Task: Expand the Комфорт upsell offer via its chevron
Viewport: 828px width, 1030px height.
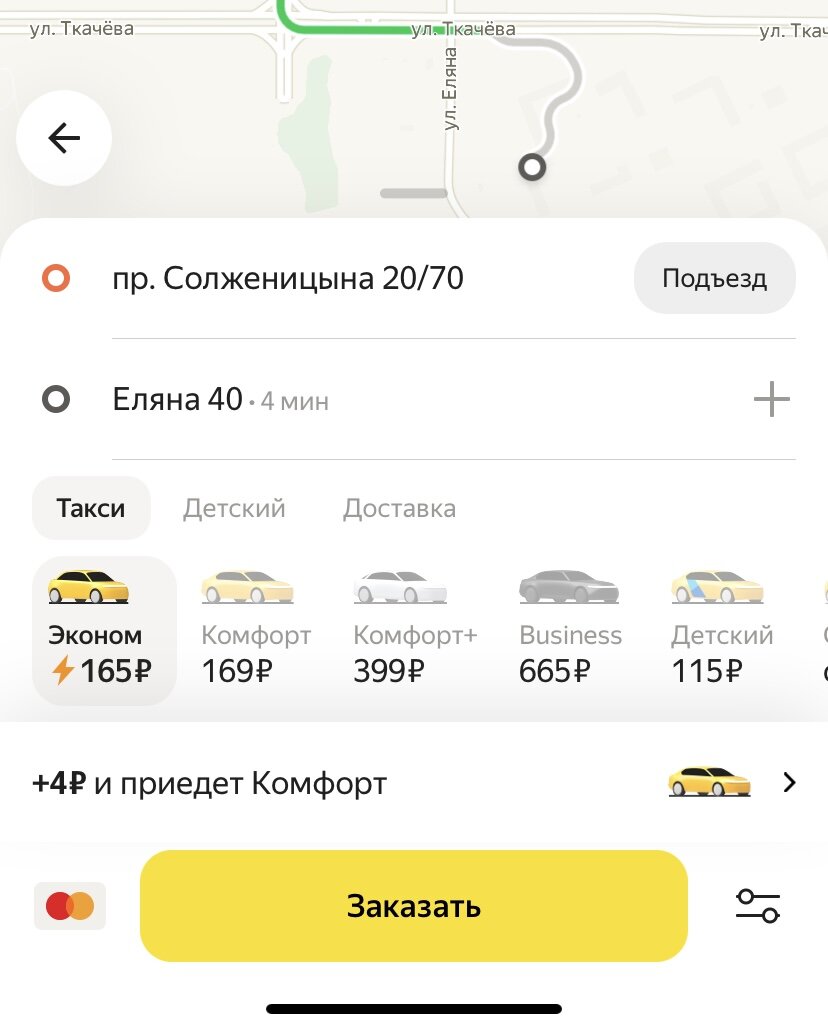Action: click(790, 783)
